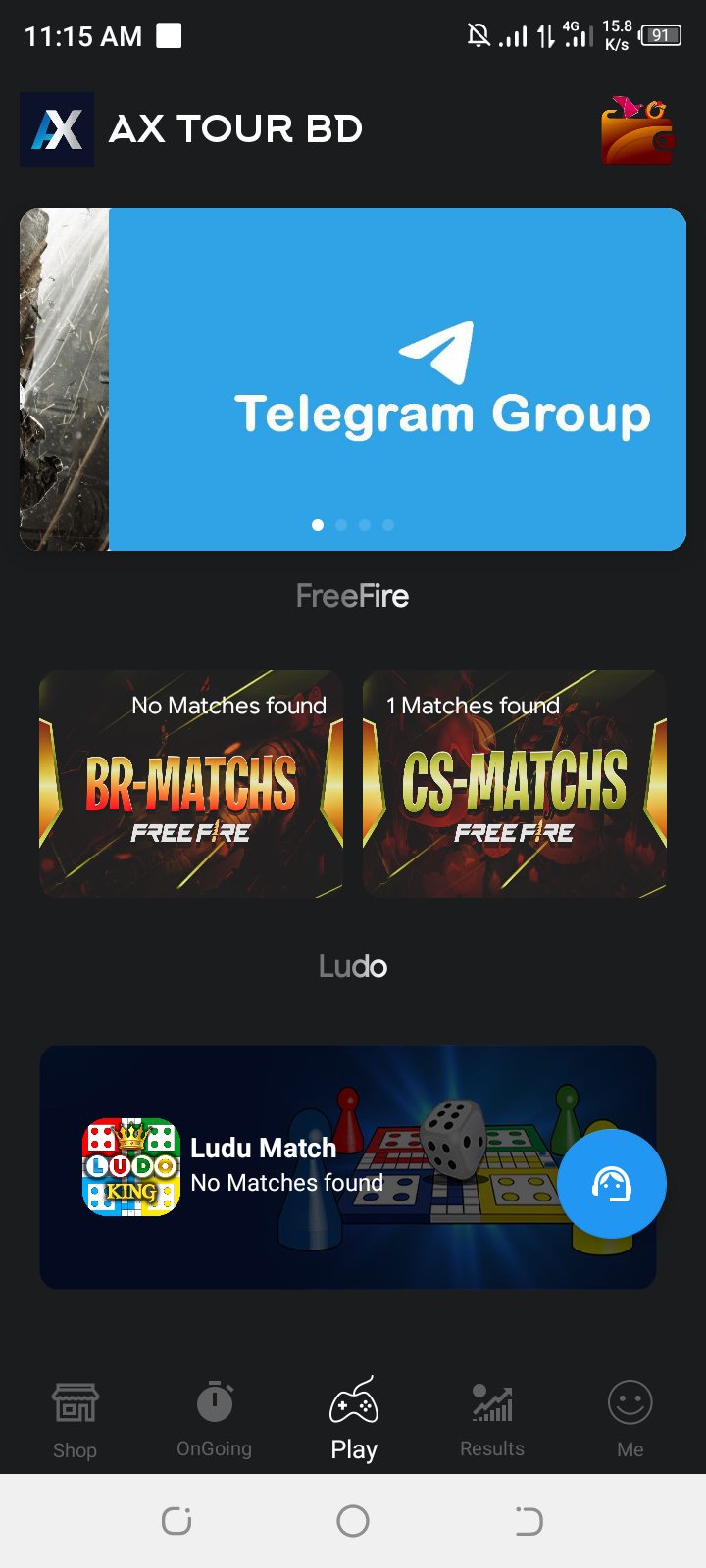Open the CS-MATCHS Free Fire card

(515, 784)
